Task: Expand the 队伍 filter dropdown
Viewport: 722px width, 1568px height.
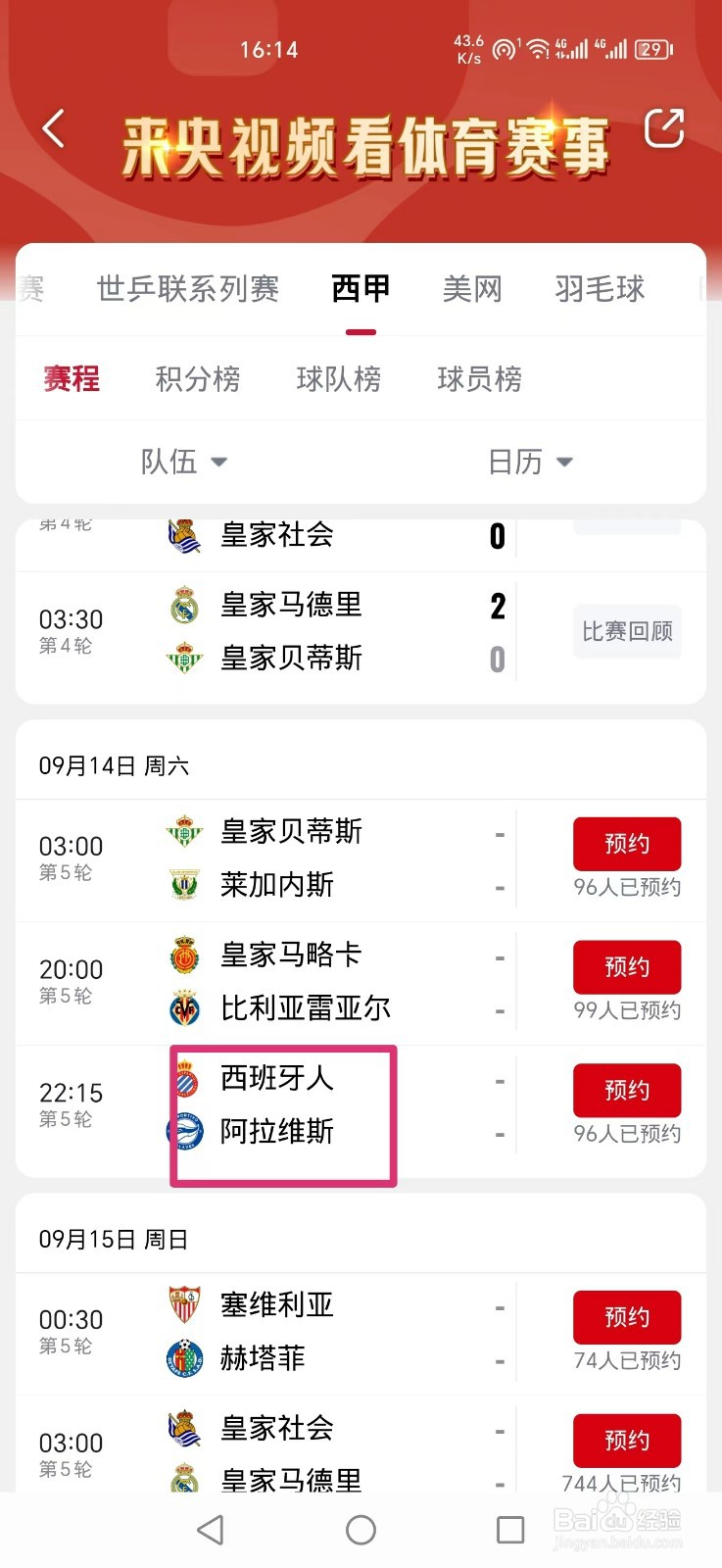Action: [184, 462]
